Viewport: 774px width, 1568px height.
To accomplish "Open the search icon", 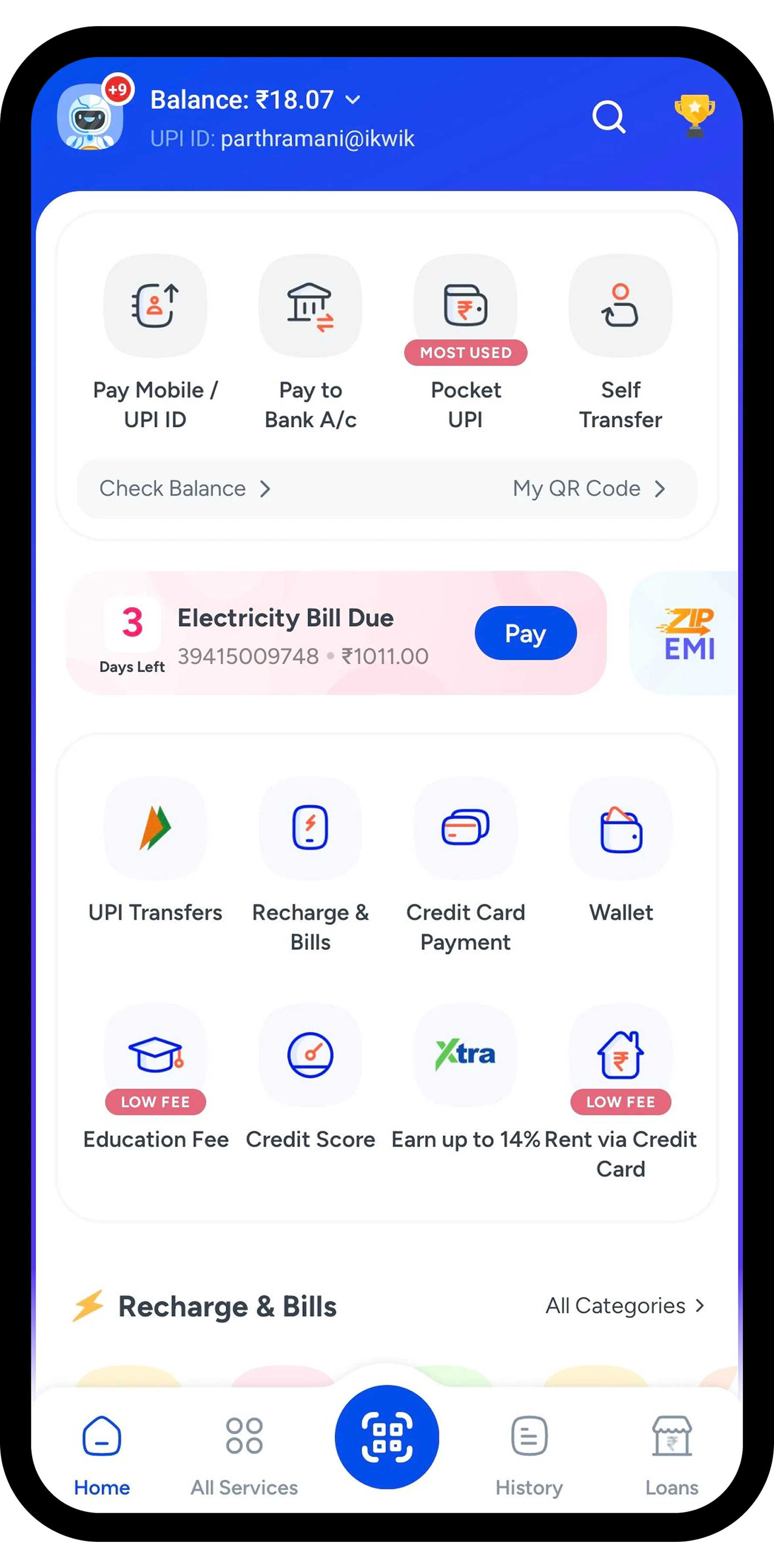I will pyautogui.click(x=608, y=117).
